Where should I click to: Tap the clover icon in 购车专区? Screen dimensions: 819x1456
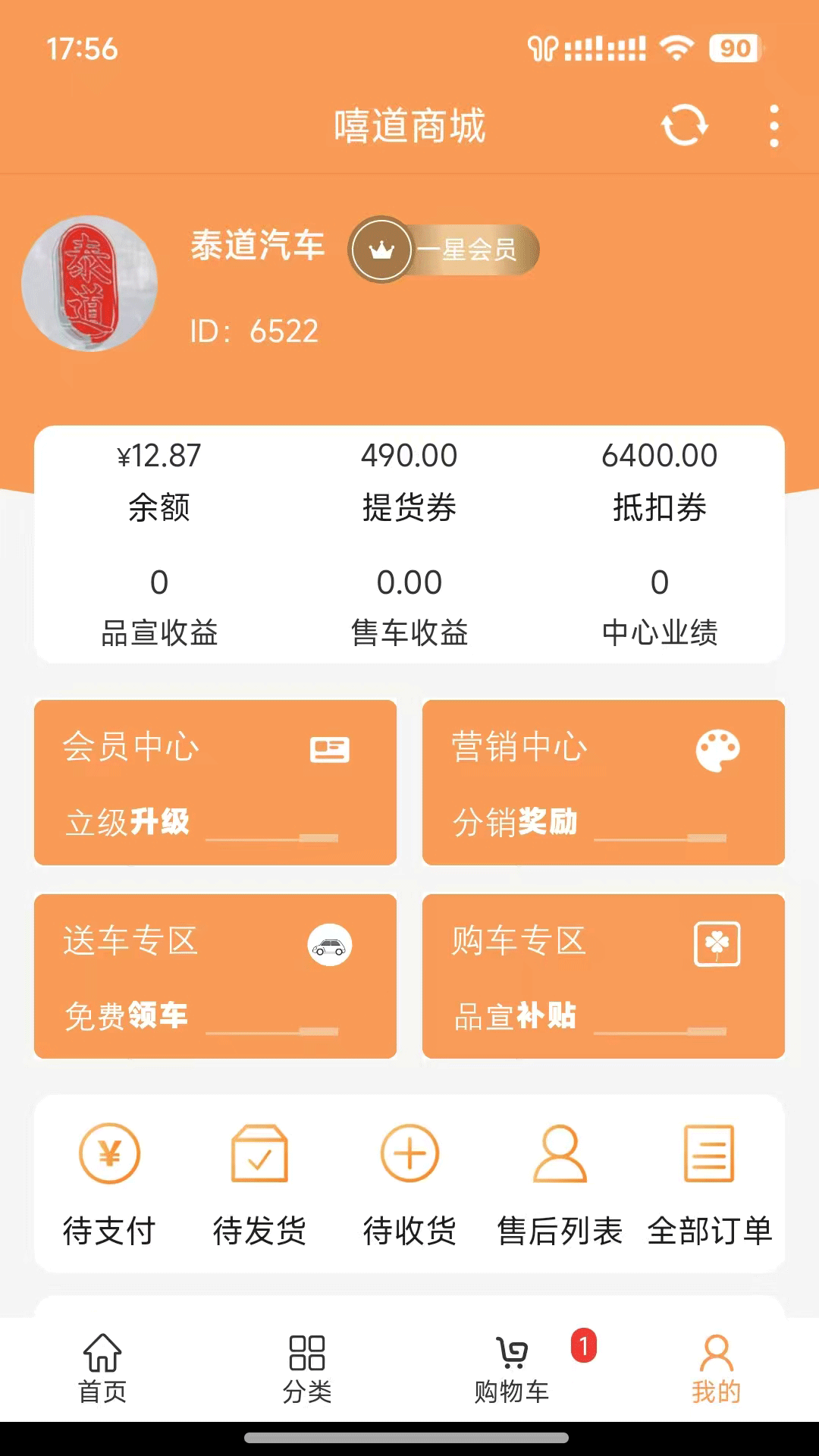717,944
